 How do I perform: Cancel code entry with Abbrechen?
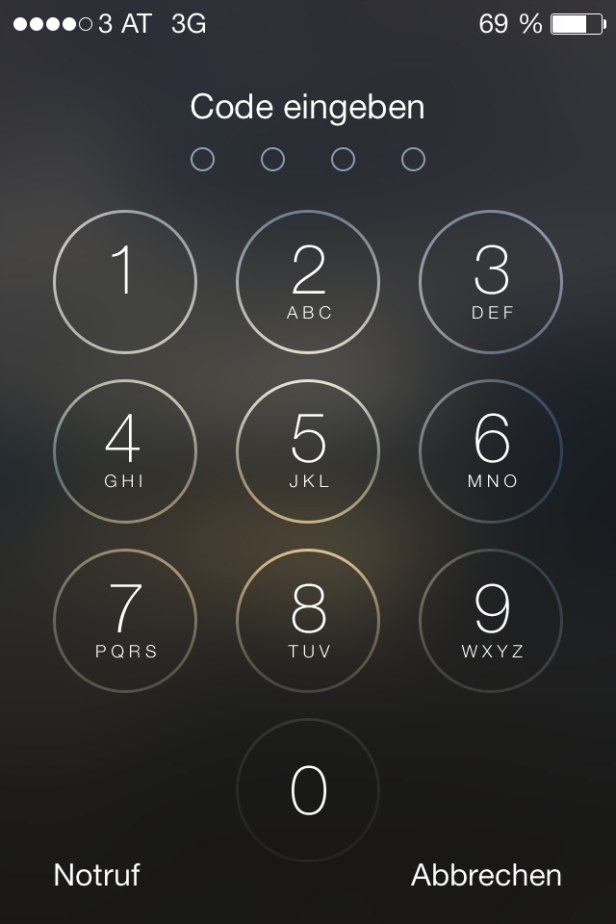[x=486, y=875]
